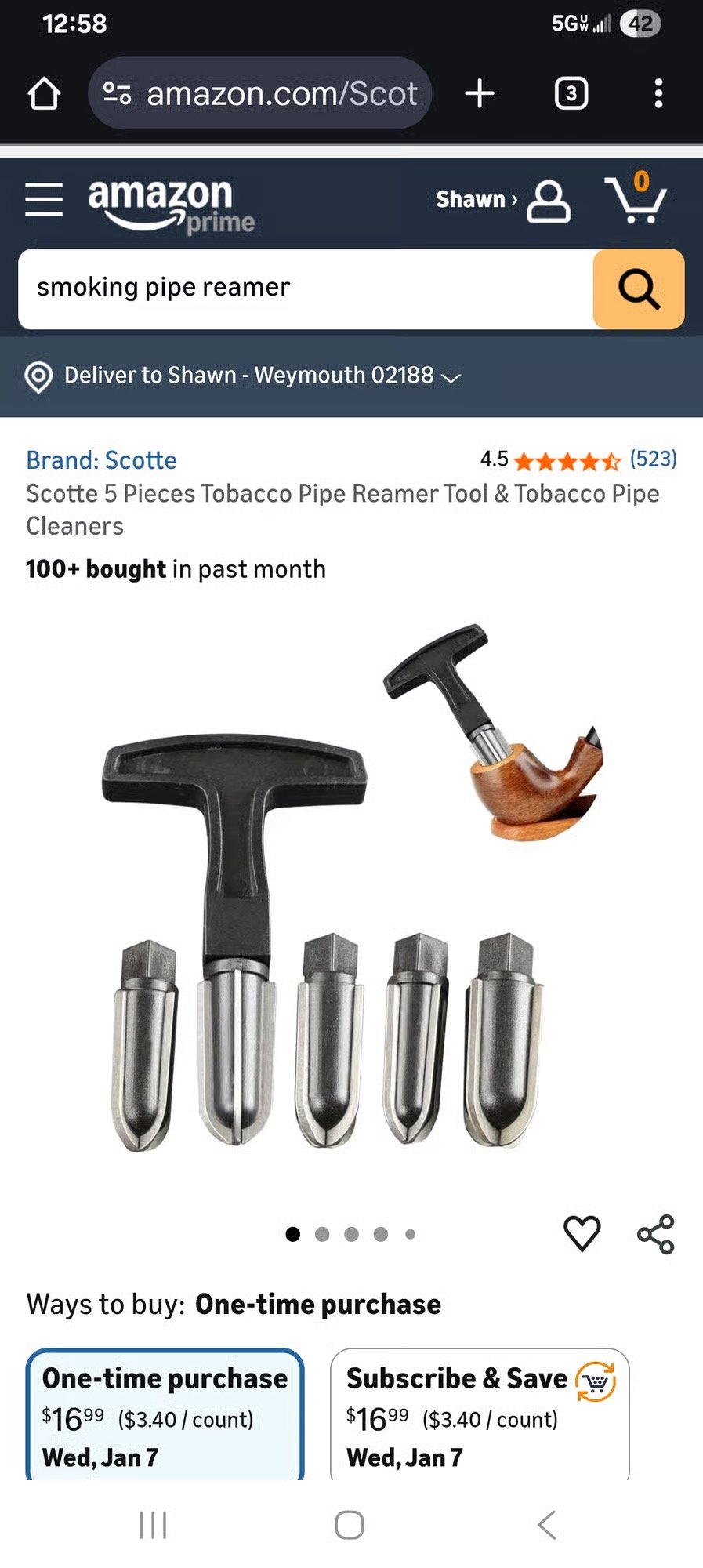This screenshot has width=703, height=1568.
Task: Edit the 'smoking pipe reamer' search field
Action: (306, 289)
